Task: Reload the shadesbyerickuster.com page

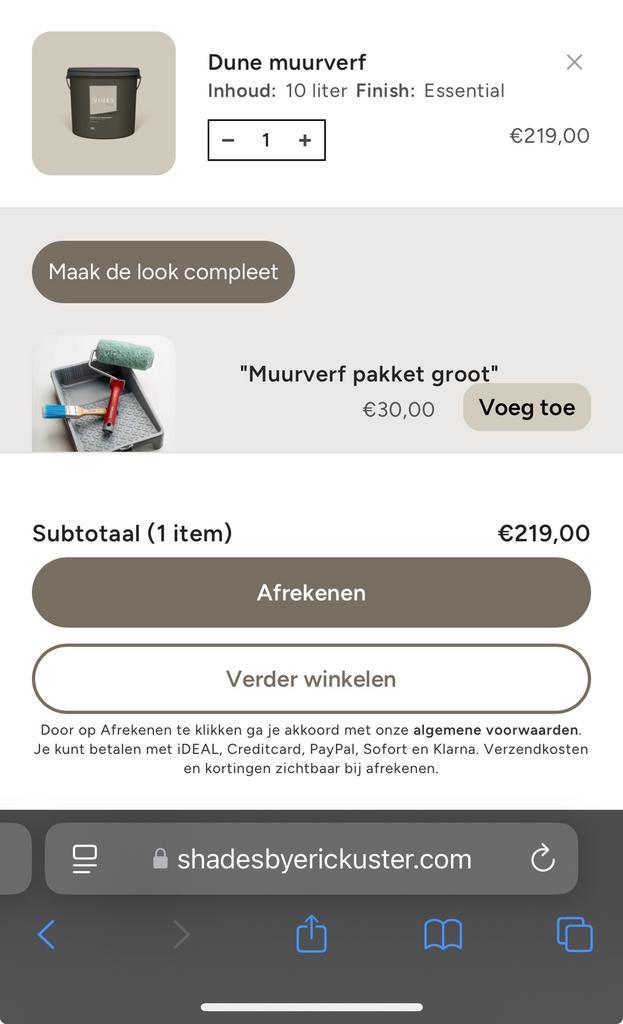Action: point(542,858)
